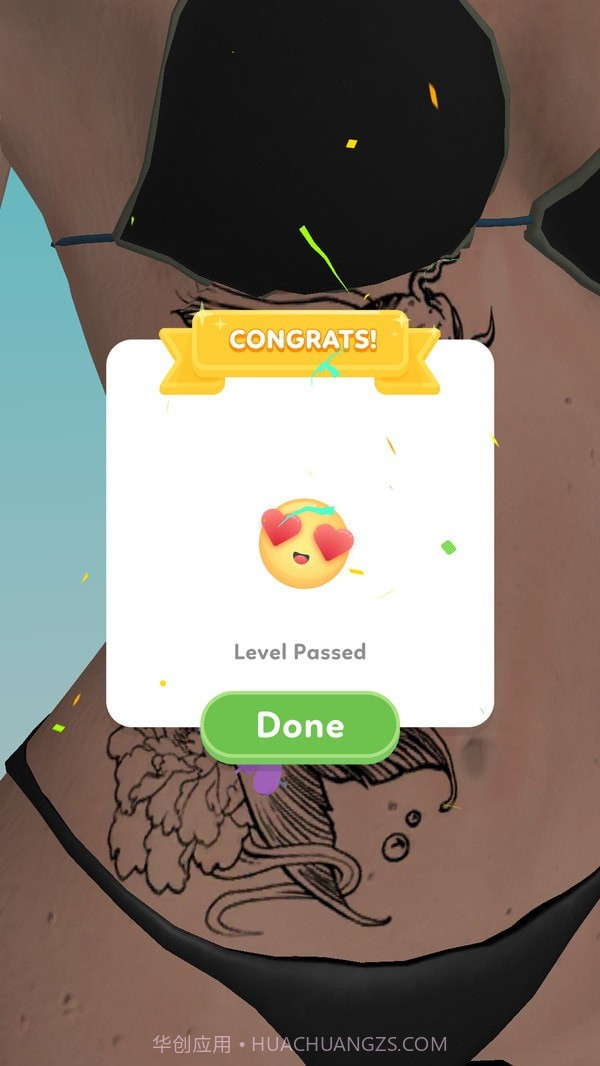This screenshot has width=600, height=1066.
Task: Tap the green Done button
Action: point(300,726)
